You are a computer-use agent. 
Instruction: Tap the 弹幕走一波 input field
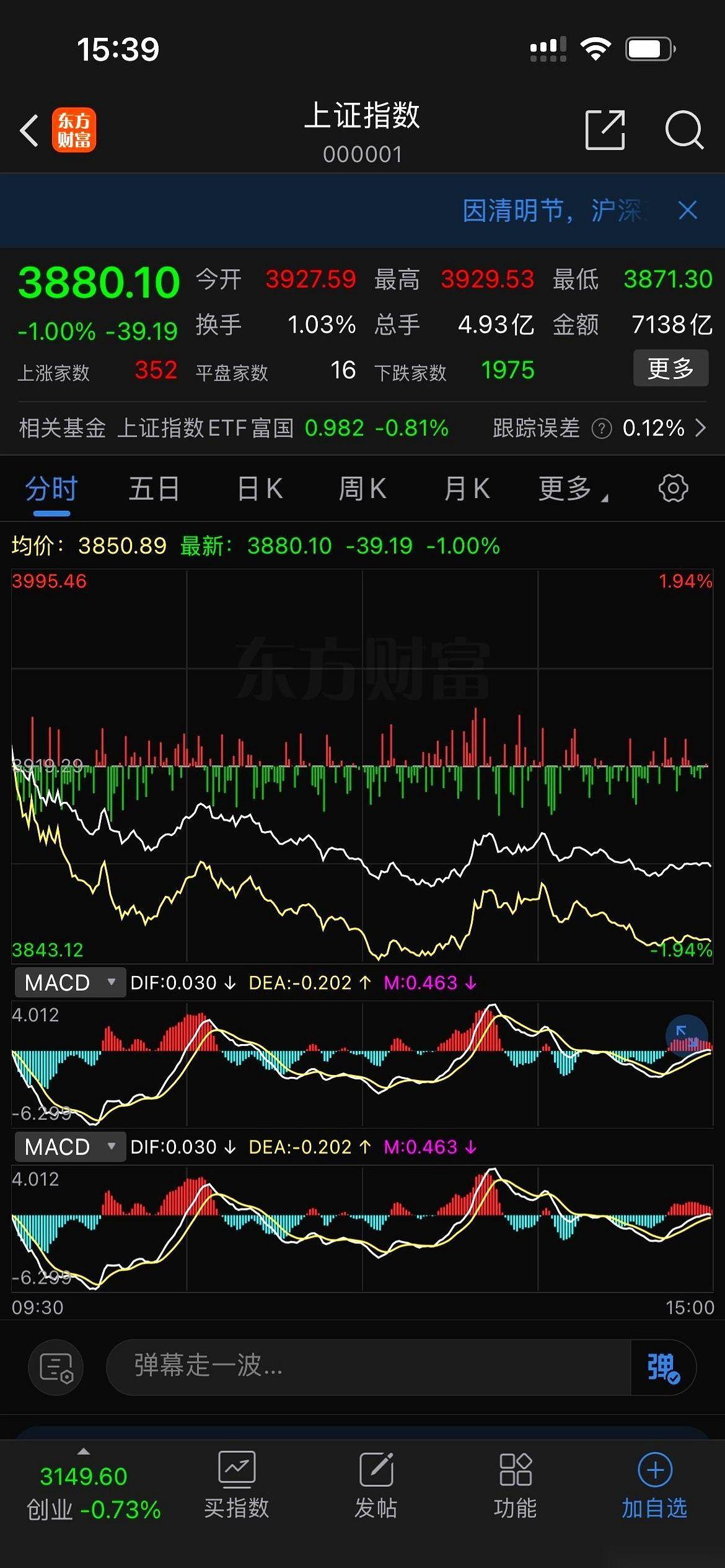[366, 1367]
